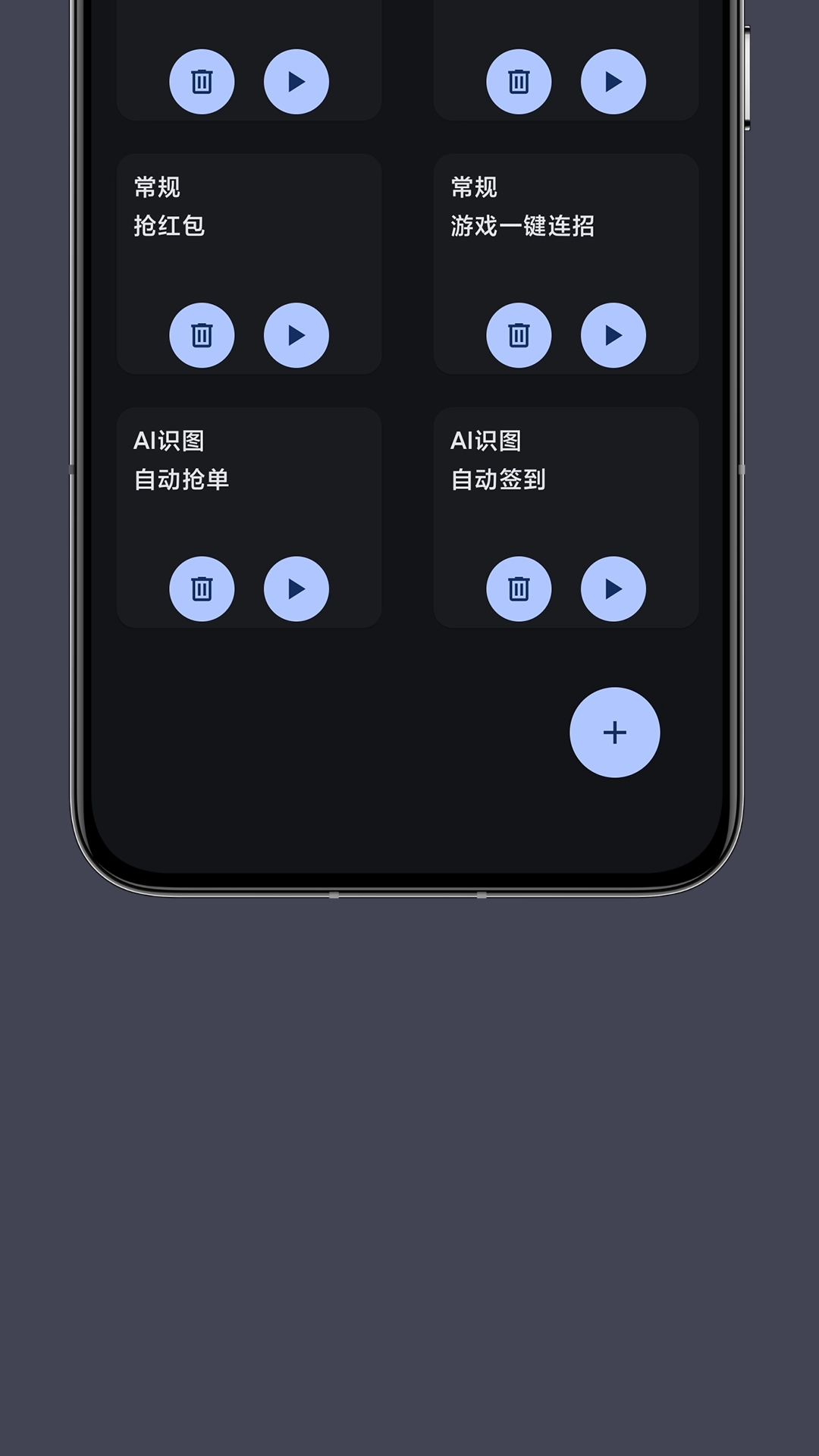
Task: Run the 游戏一键连招 script
Action: pos(613,335)
